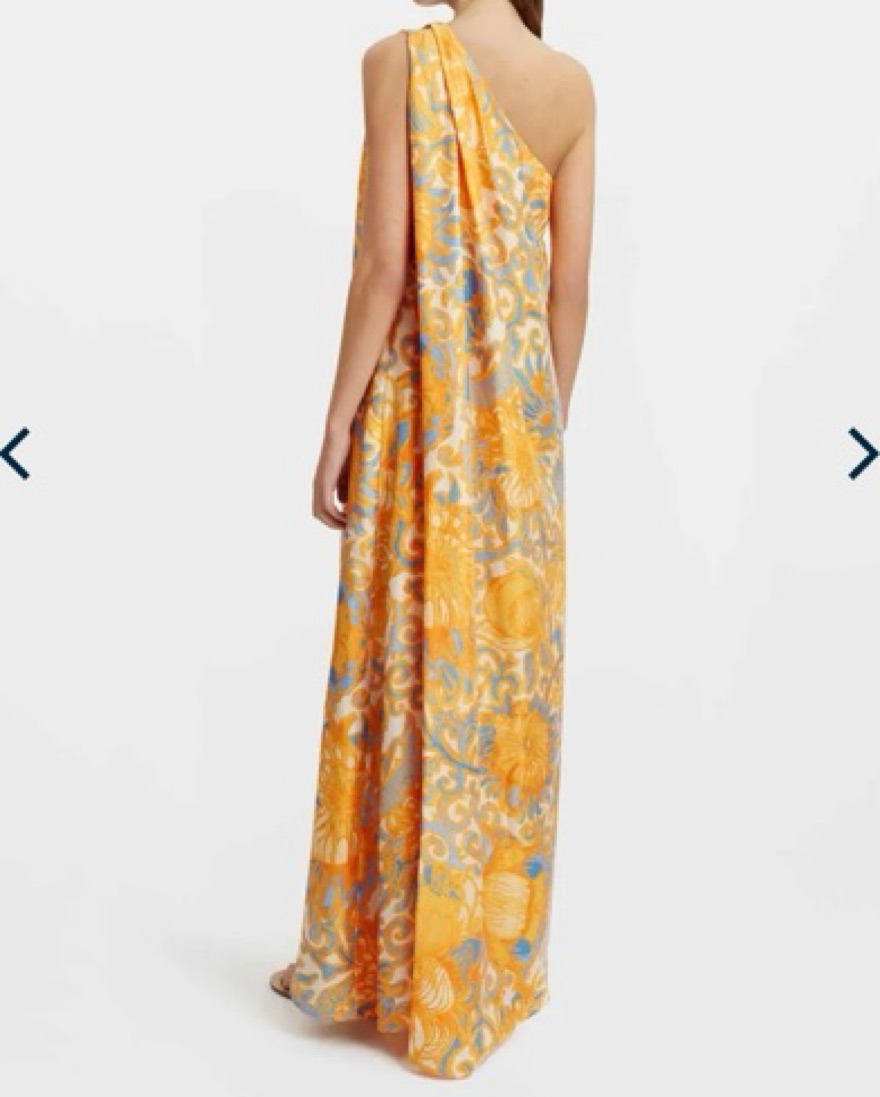Go to the previous product photo
Viewport: 880px width, 1097px height.
click(15, 453)
